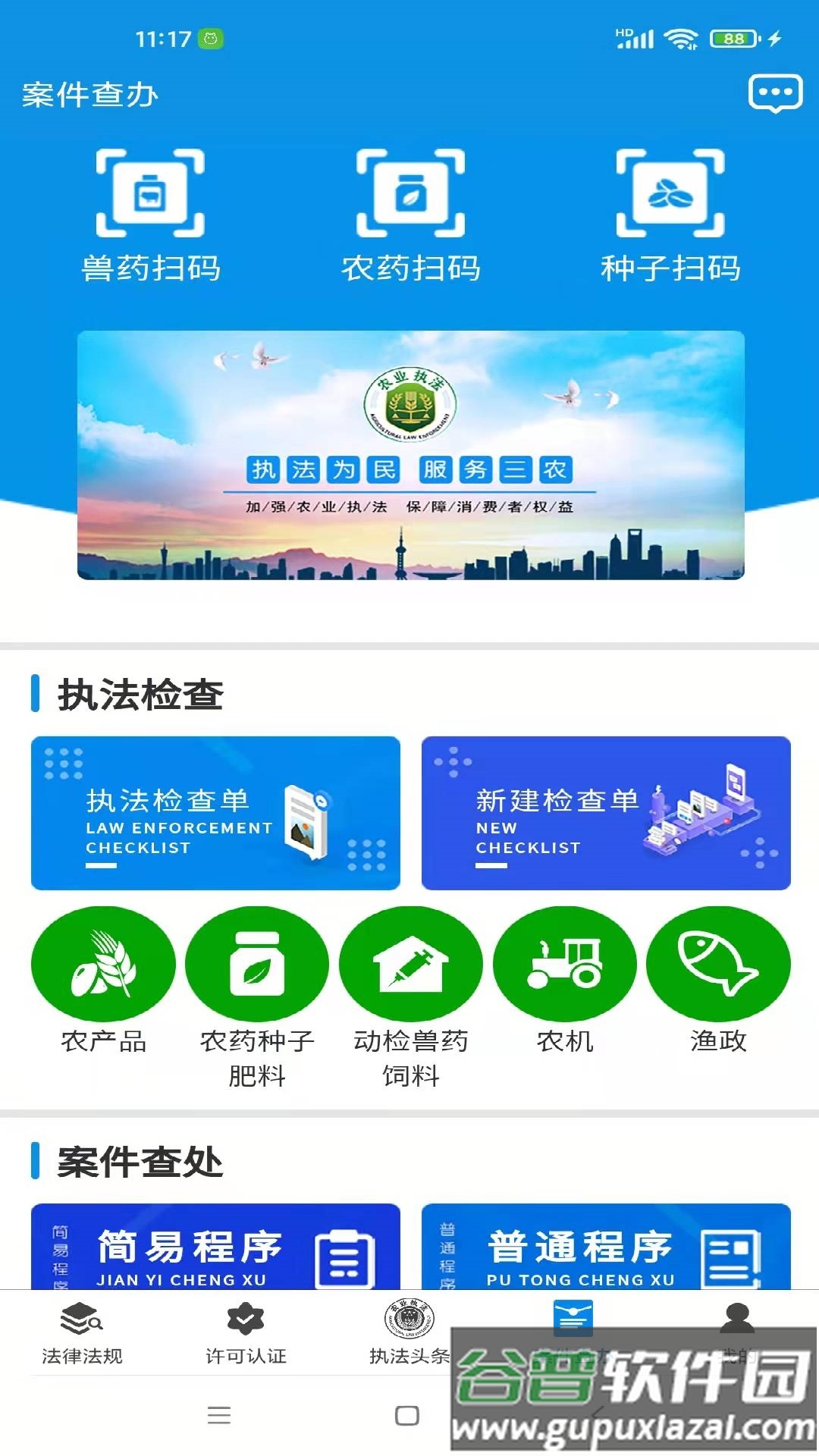Image resolution: width=819 pixels, height=1456 pixels.
Task: Open 普通程序 case card
Action: (x=606, y=1247)
